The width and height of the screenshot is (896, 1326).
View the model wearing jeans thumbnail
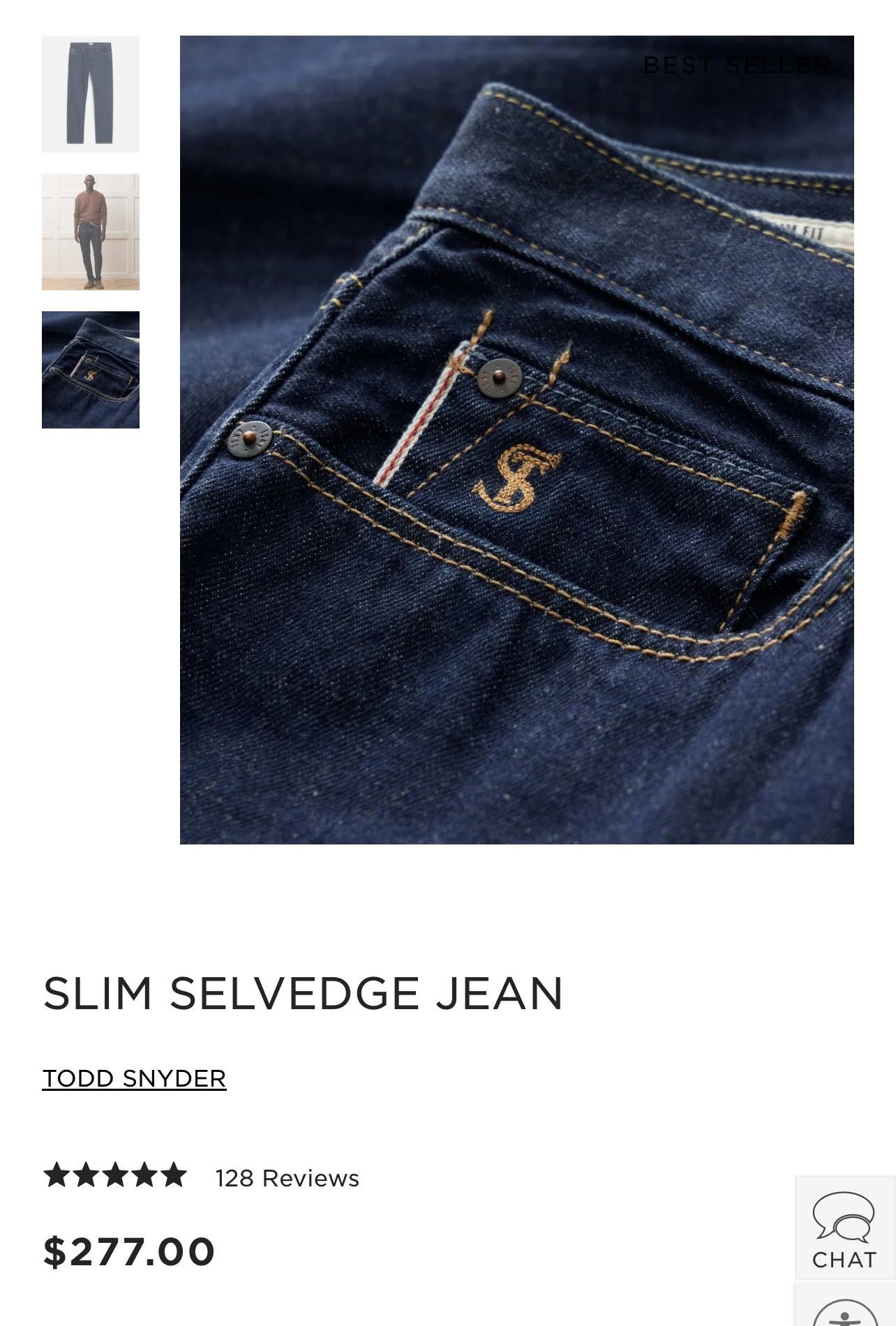coord(91,232)
